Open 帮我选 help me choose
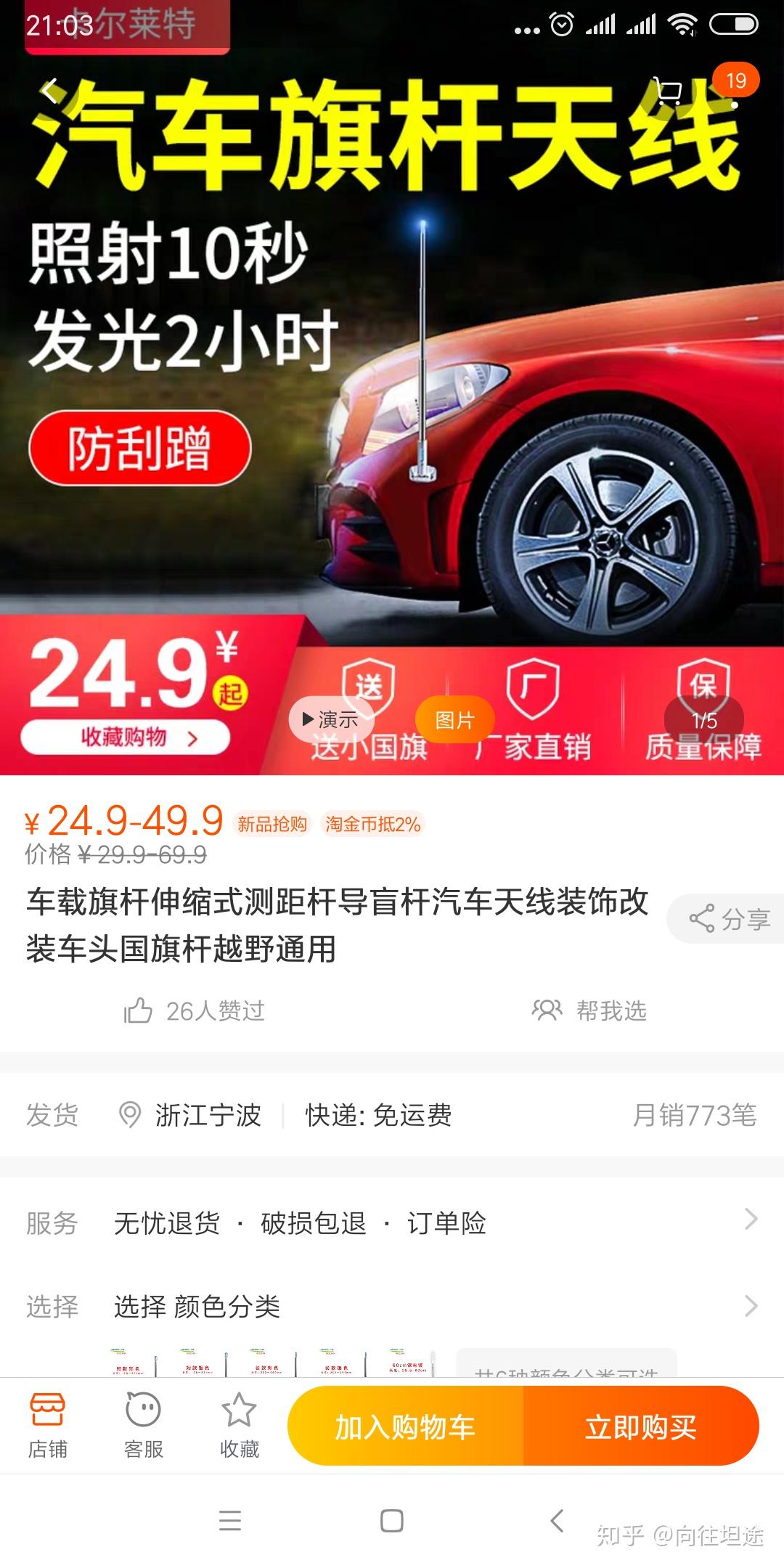The width and height of the screenshot is (784, 1568). [x=589, y=1010]
